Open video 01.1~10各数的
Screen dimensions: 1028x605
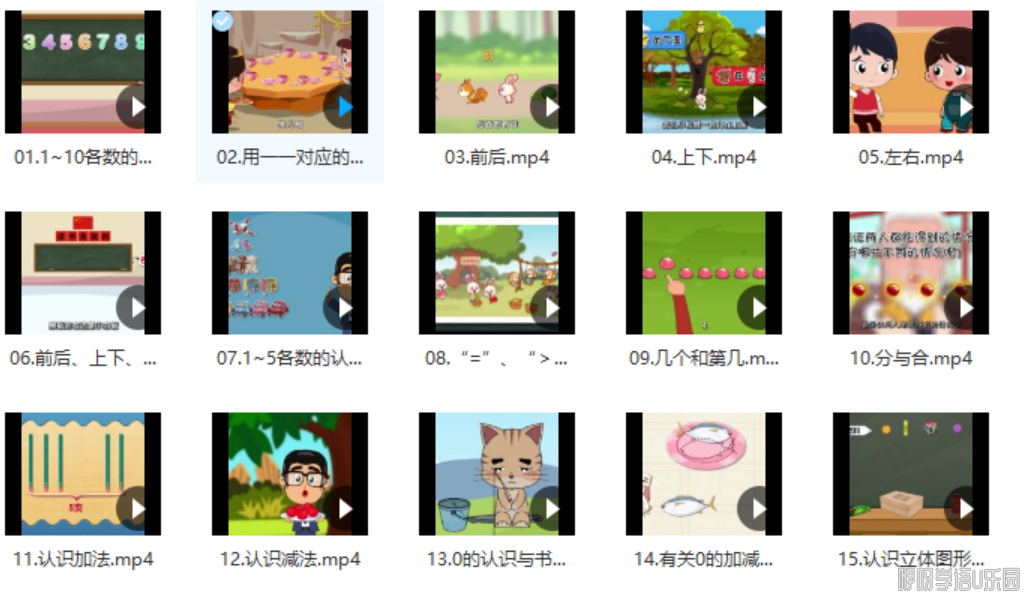(x=82, y=72)
